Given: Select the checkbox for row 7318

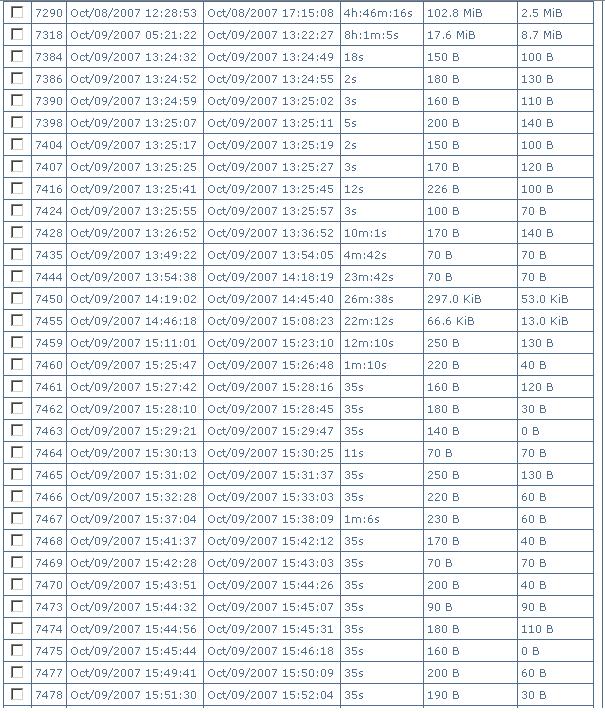Looking at the screenshot, I should coord(17,35).
